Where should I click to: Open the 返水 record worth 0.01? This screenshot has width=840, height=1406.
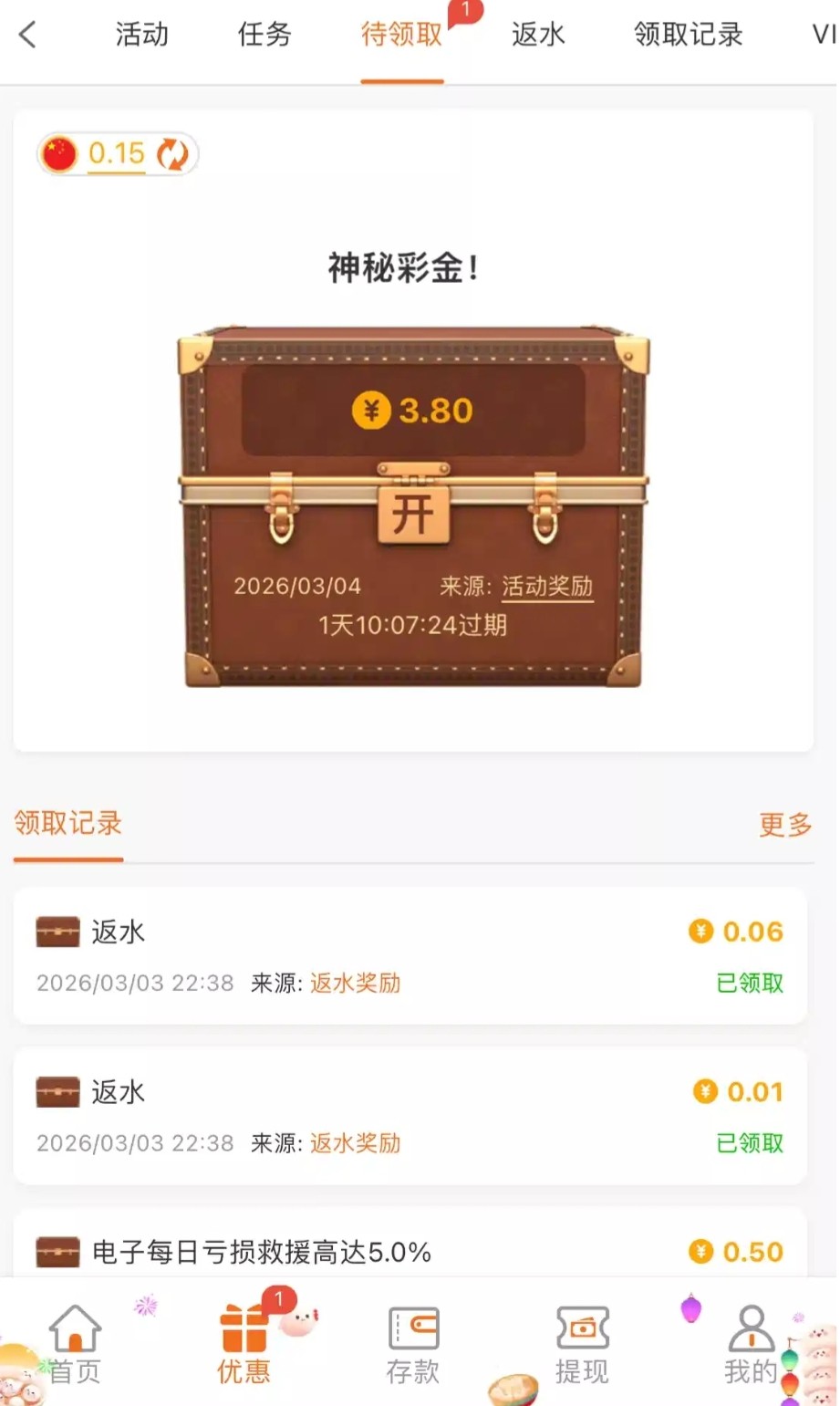(x=410, y=1116)
